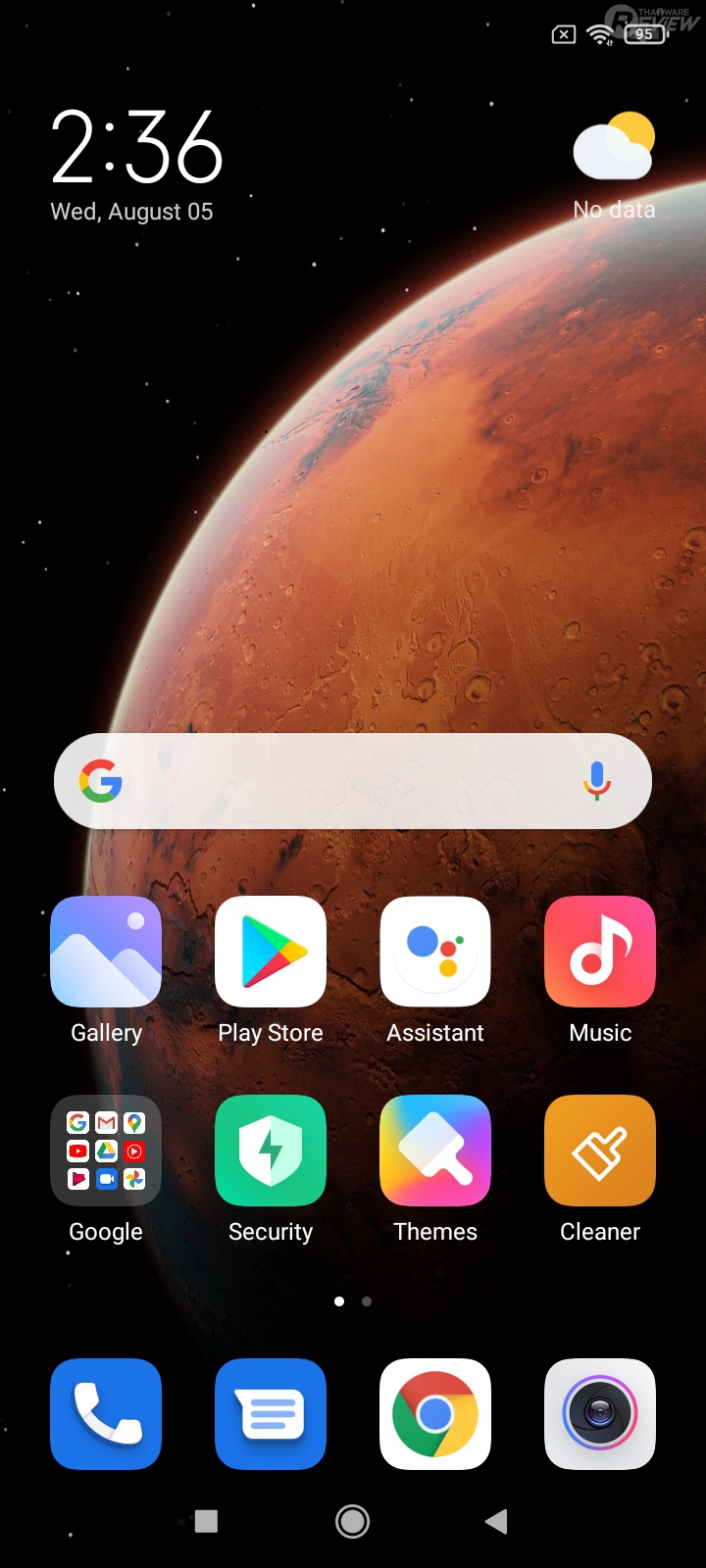Open the Camera app in the dock
The width and height of the screenshot is (706, 1568).
click(x=600, y=1414)
